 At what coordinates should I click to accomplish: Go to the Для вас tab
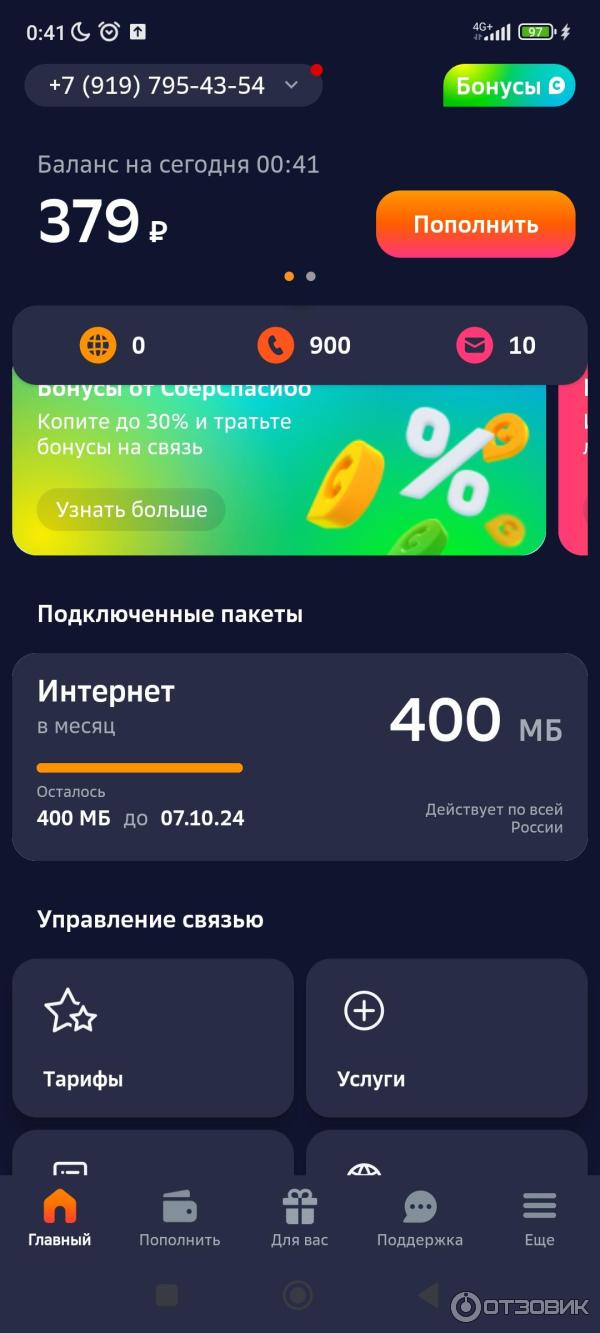(x=300, y=1218)
